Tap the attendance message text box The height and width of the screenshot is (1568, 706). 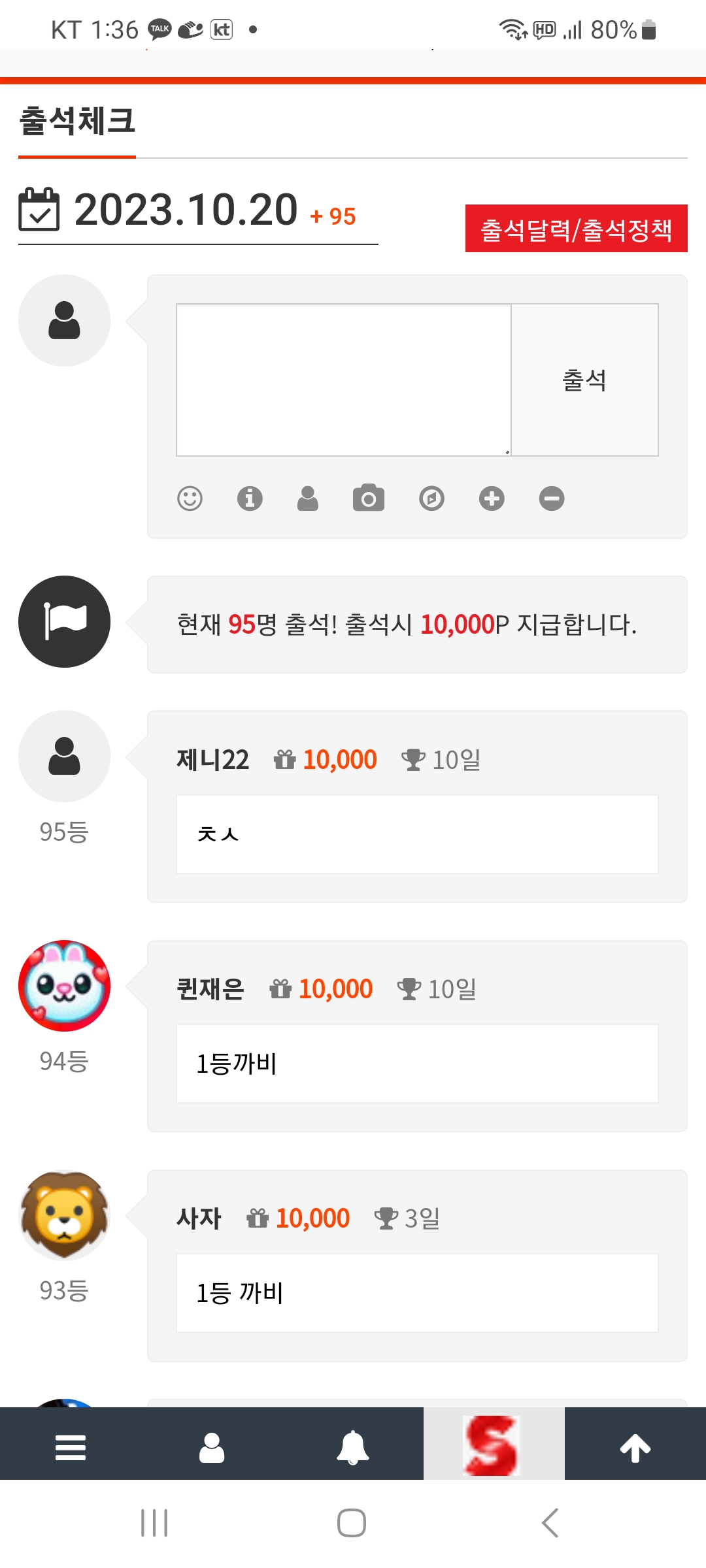(344, 380)
